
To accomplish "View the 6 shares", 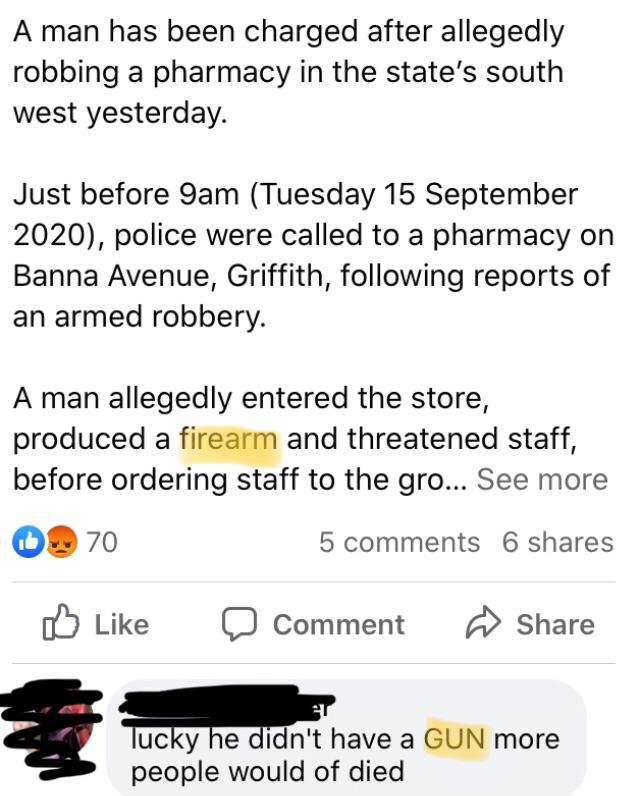I will [x=557, y=542].
